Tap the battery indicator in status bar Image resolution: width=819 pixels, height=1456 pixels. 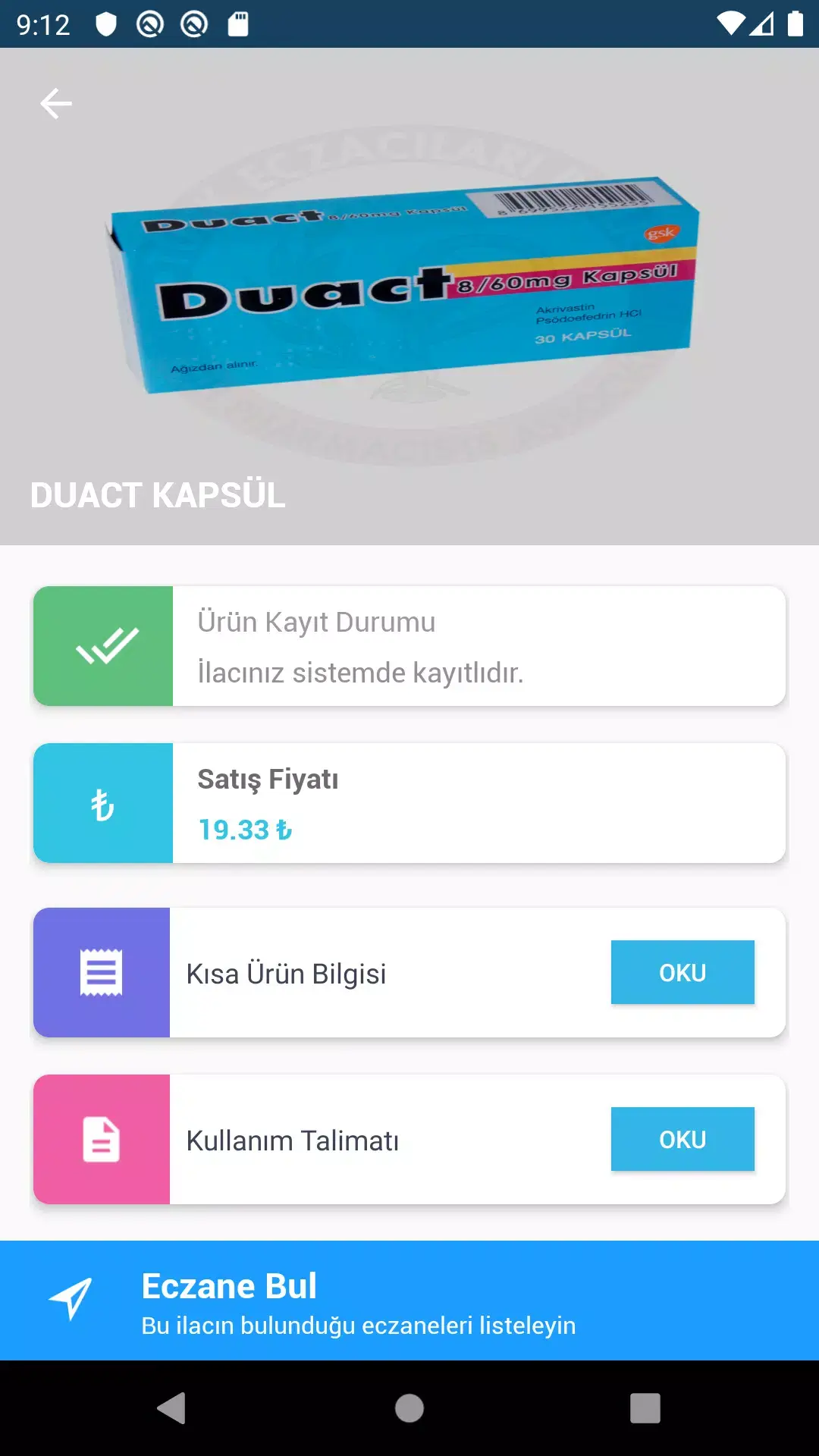[x=795, y=23]
